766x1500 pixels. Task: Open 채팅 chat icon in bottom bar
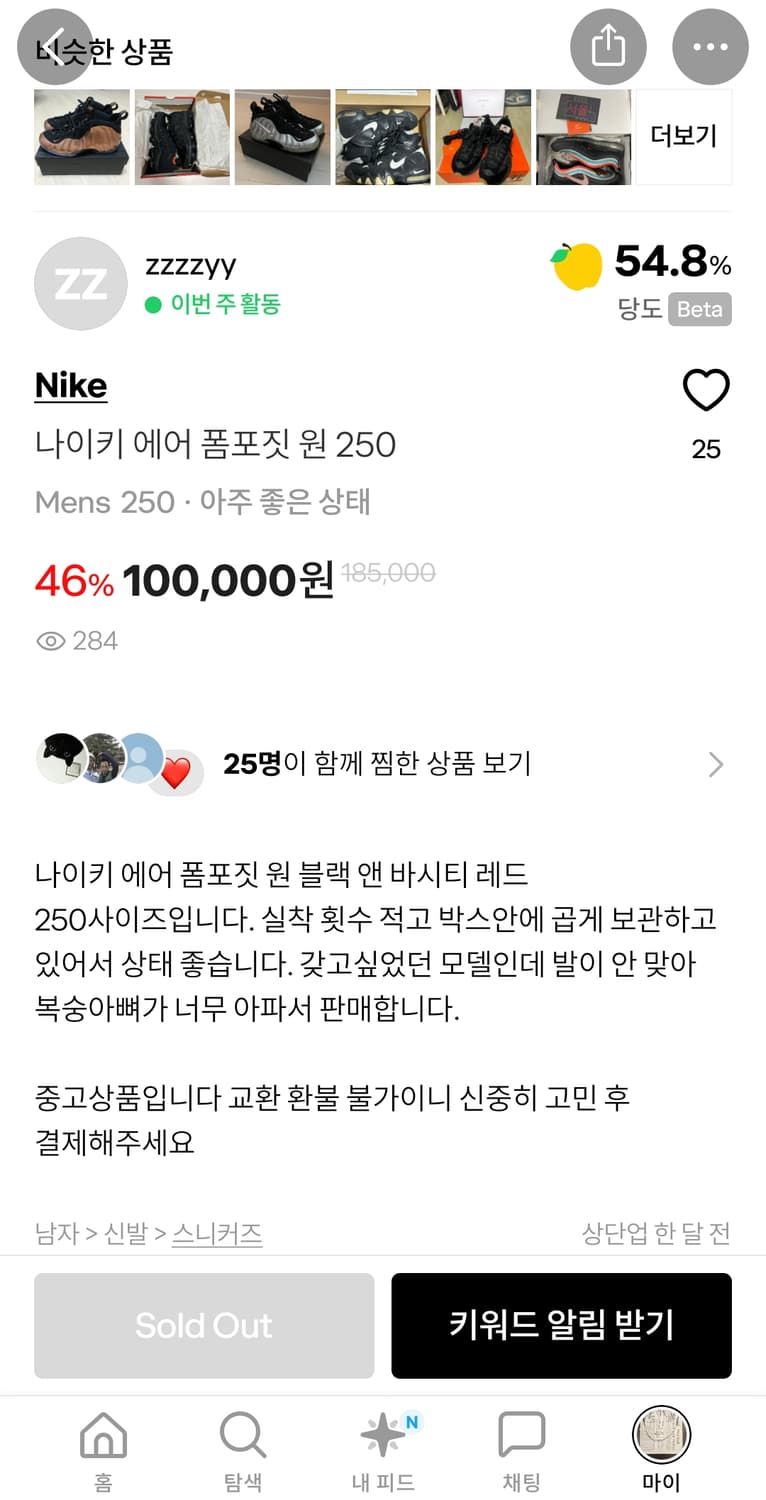[x=522, y=1434]
